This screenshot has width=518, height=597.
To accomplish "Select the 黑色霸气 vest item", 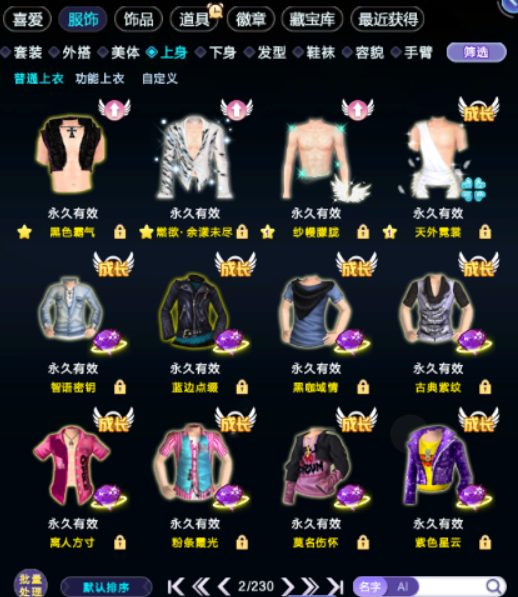I will [x=71, y=154].
